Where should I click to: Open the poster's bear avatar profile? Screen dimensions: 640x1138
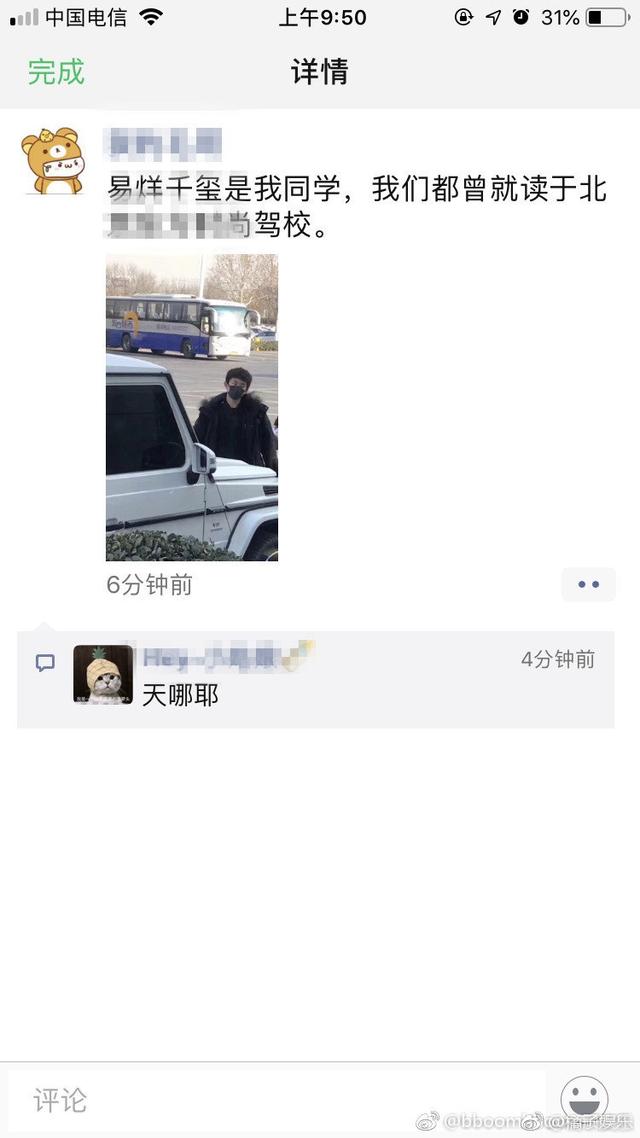52,160
